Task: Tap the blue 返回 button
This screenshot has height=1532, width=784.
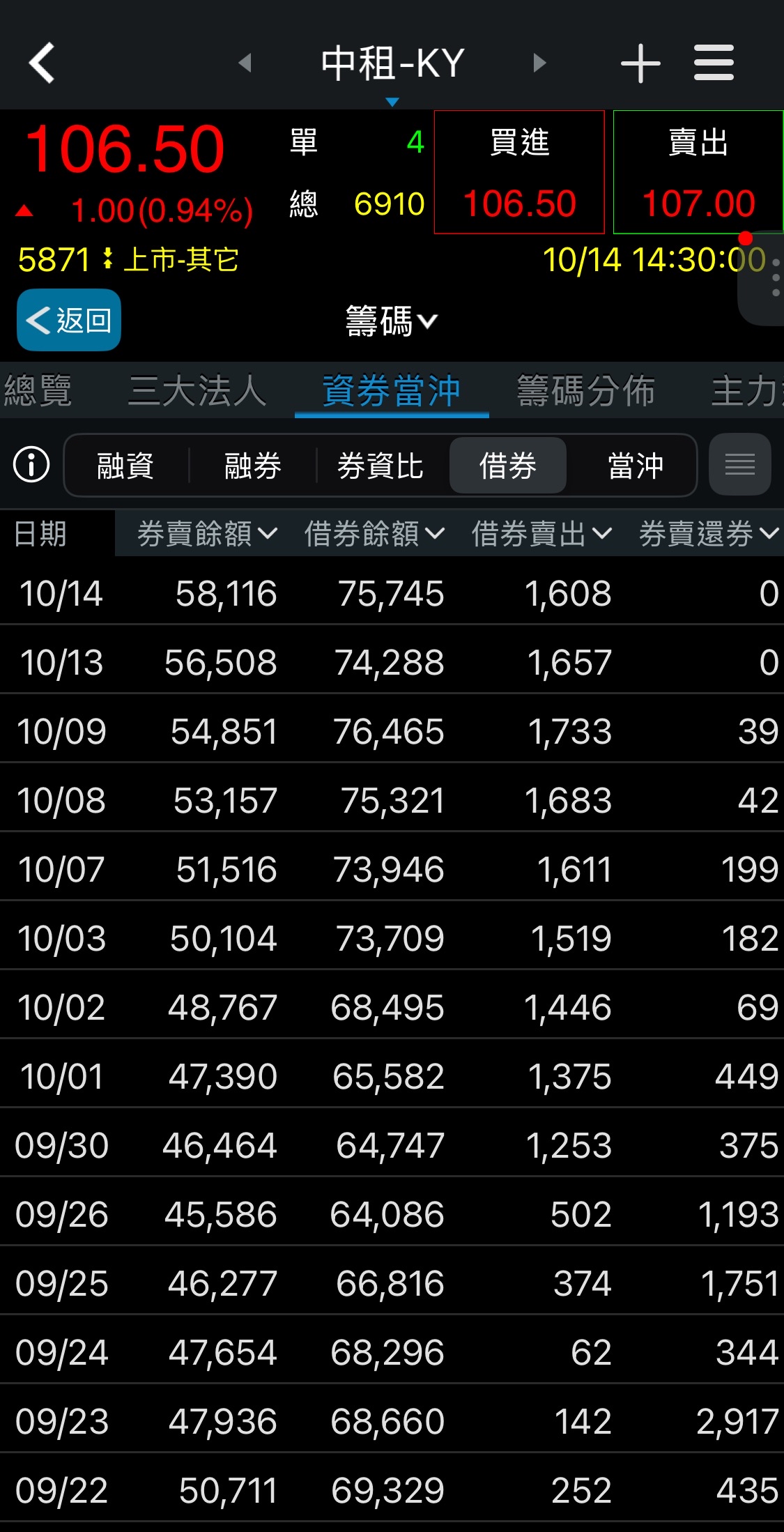Action: (69, 320)
